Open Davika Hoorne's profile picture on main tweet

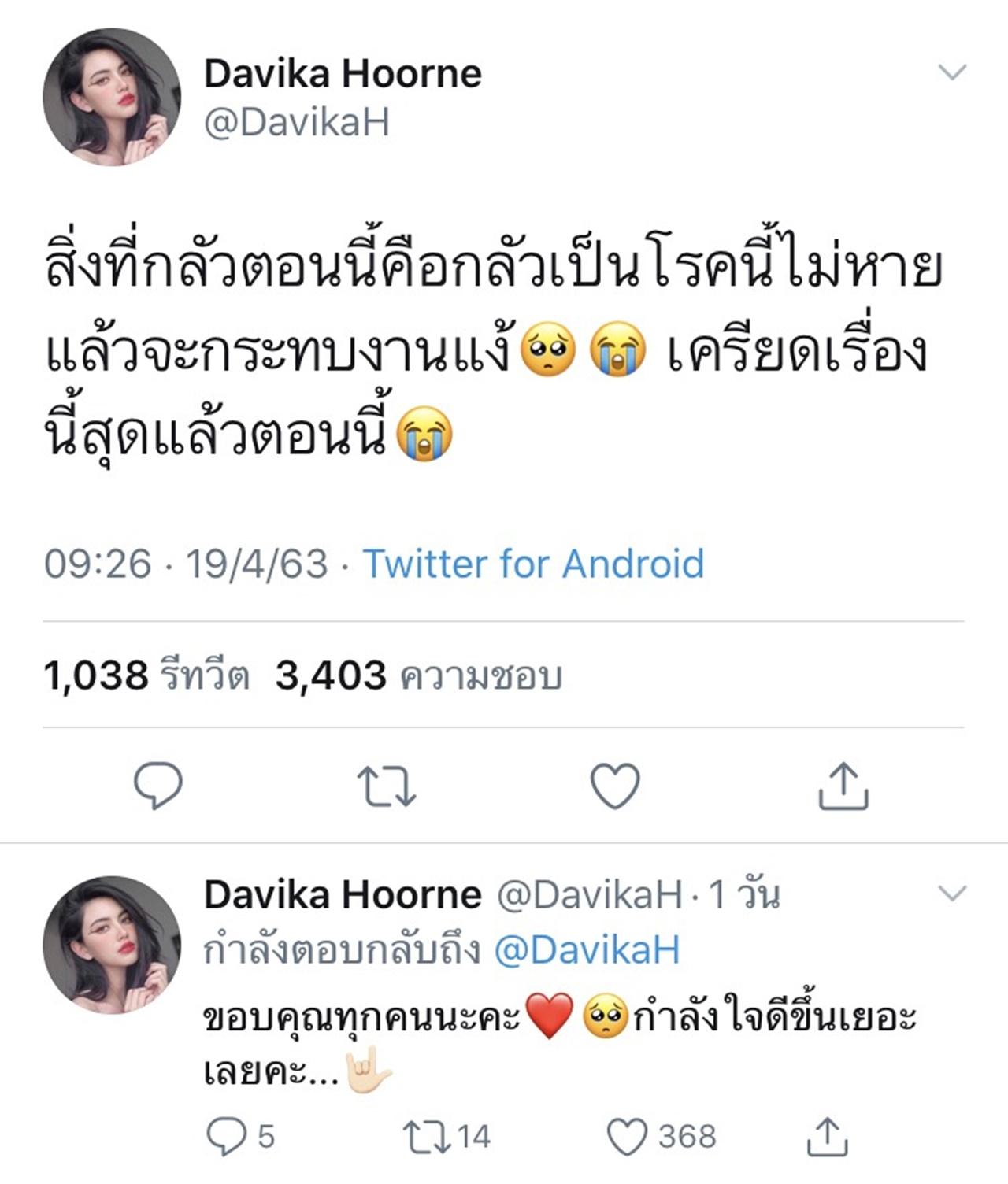click(112, 97)
